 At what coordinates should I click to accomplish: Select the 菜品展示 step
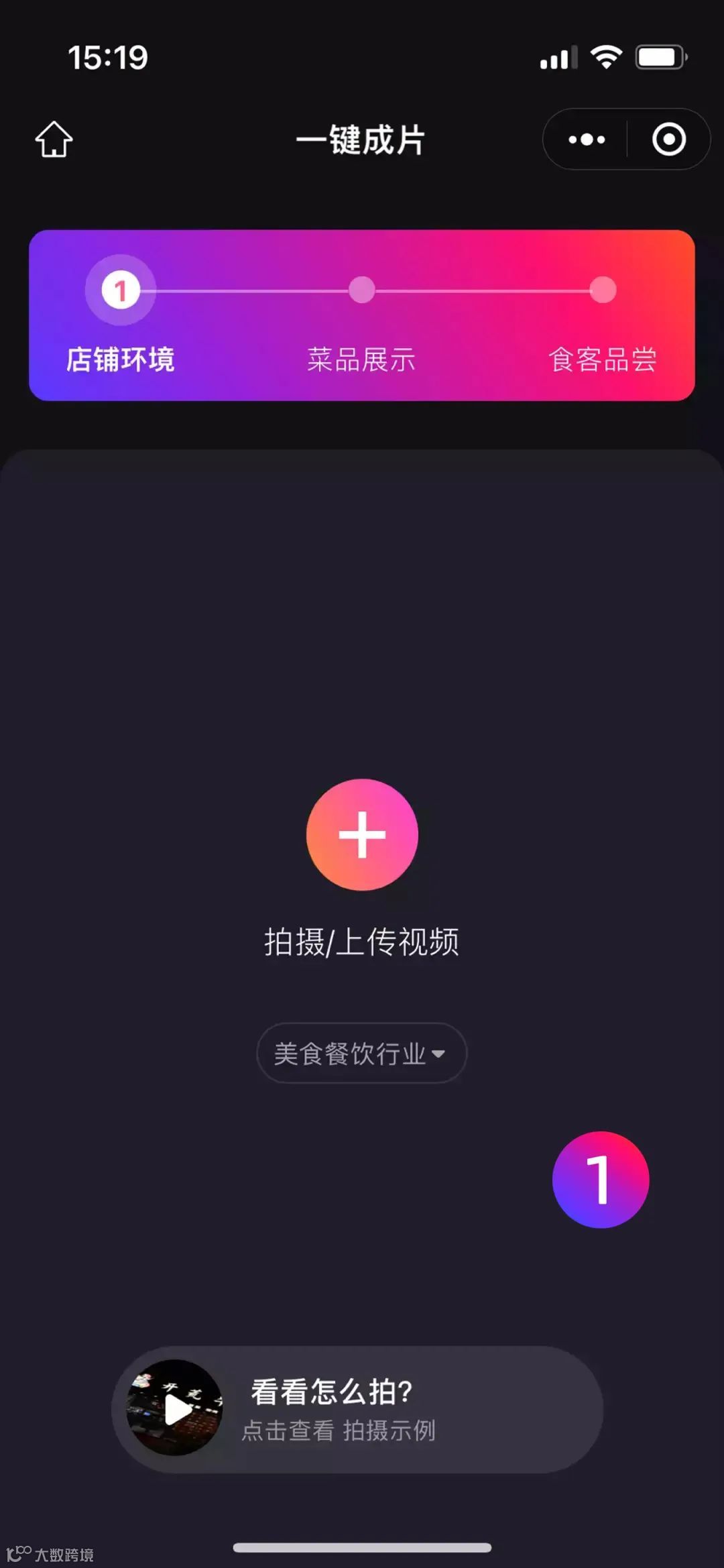pos(362,359)
